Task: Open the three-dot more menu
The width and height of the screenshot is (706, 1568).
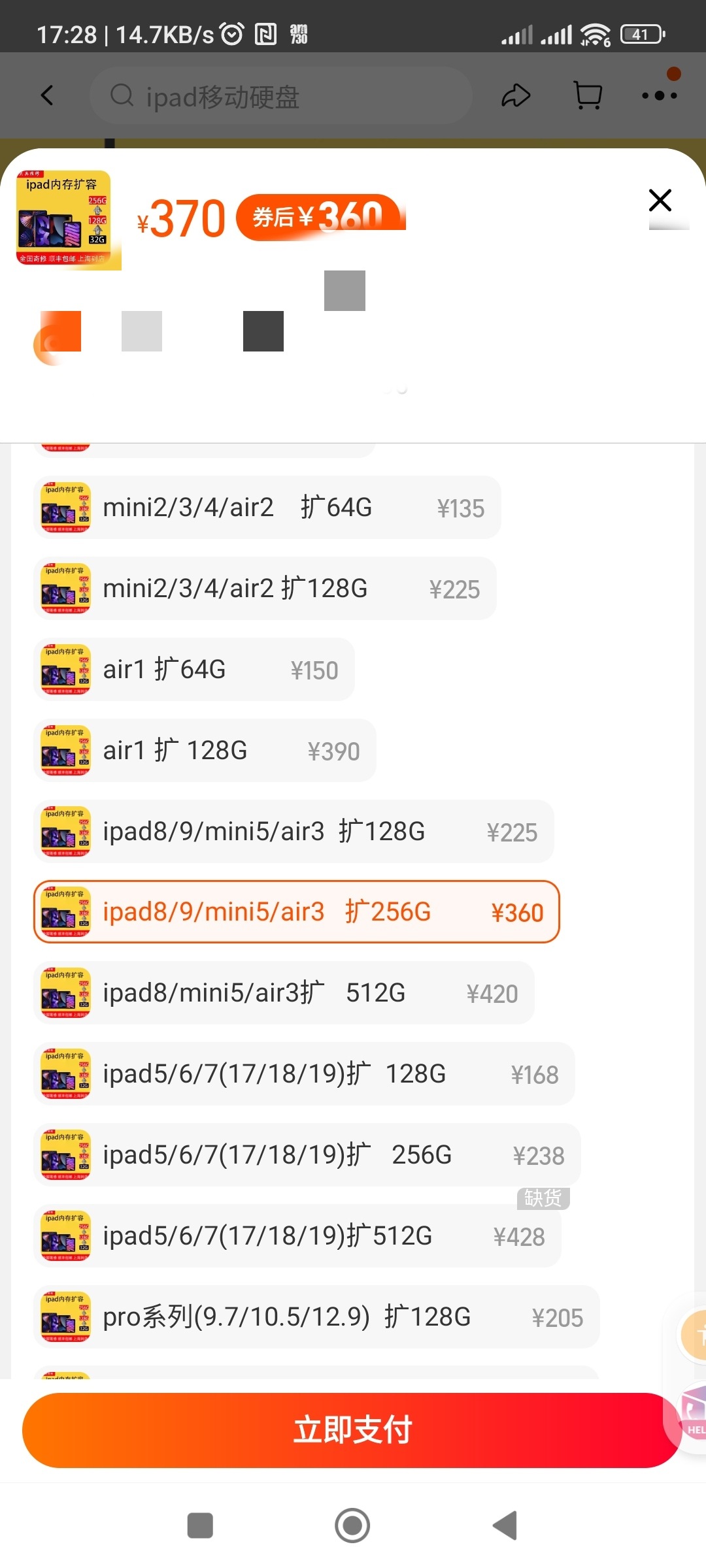Action: 659,95
